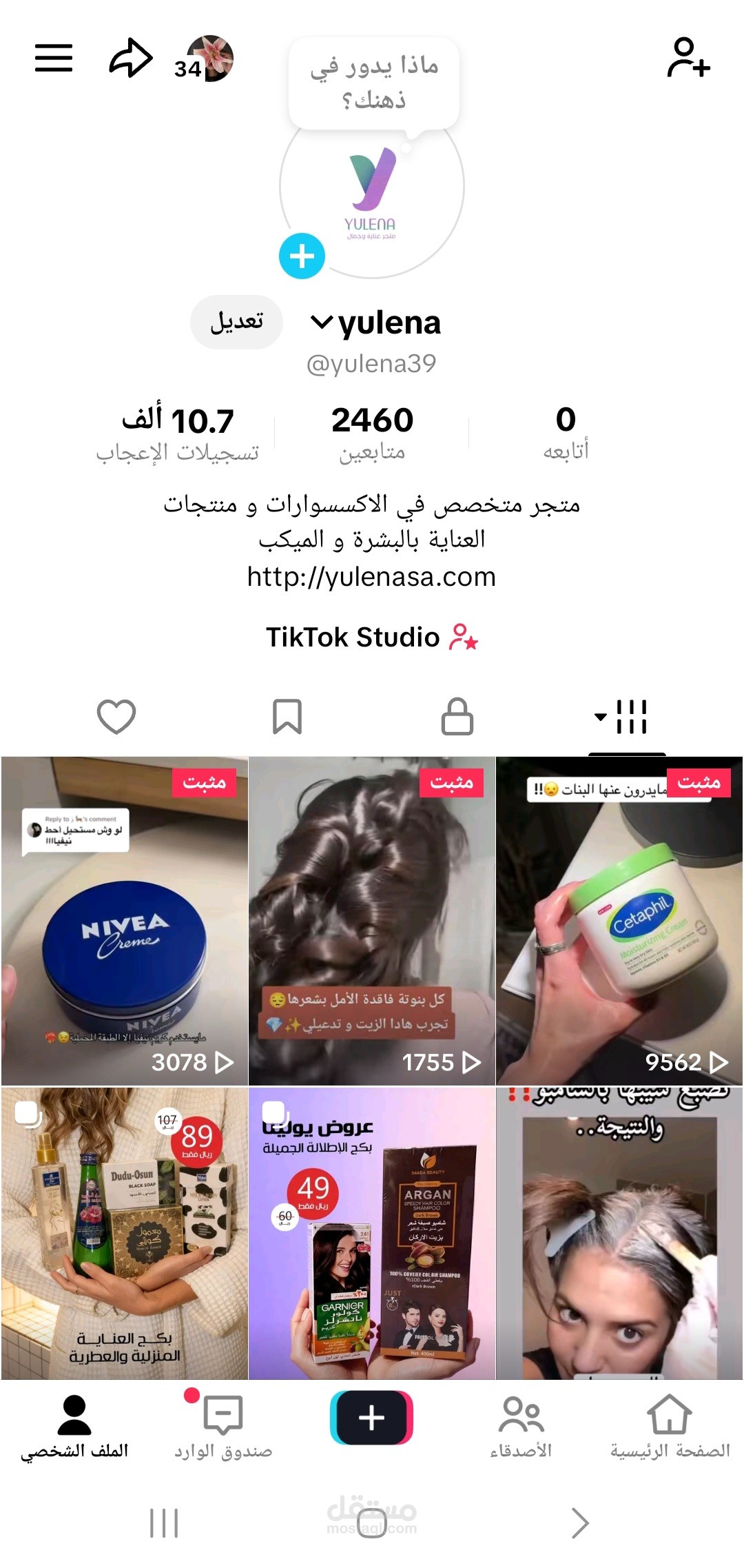Screen dimensions: 744x1568
Task: Open the الأصدقاء friends tab
Action: point(521,1427)
